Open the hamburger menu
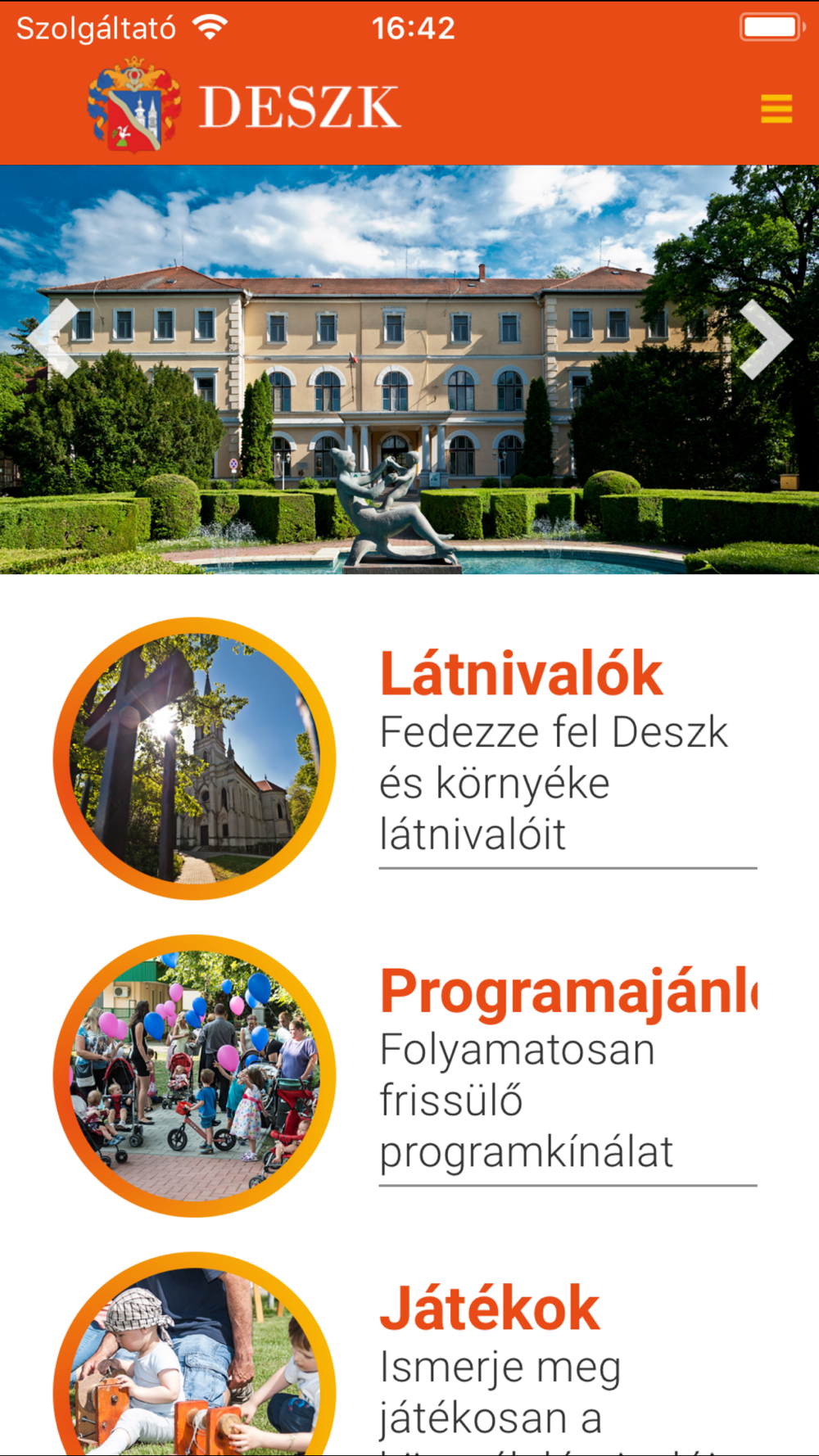Viewport: 819px width, 1456px height. (776, 108)
